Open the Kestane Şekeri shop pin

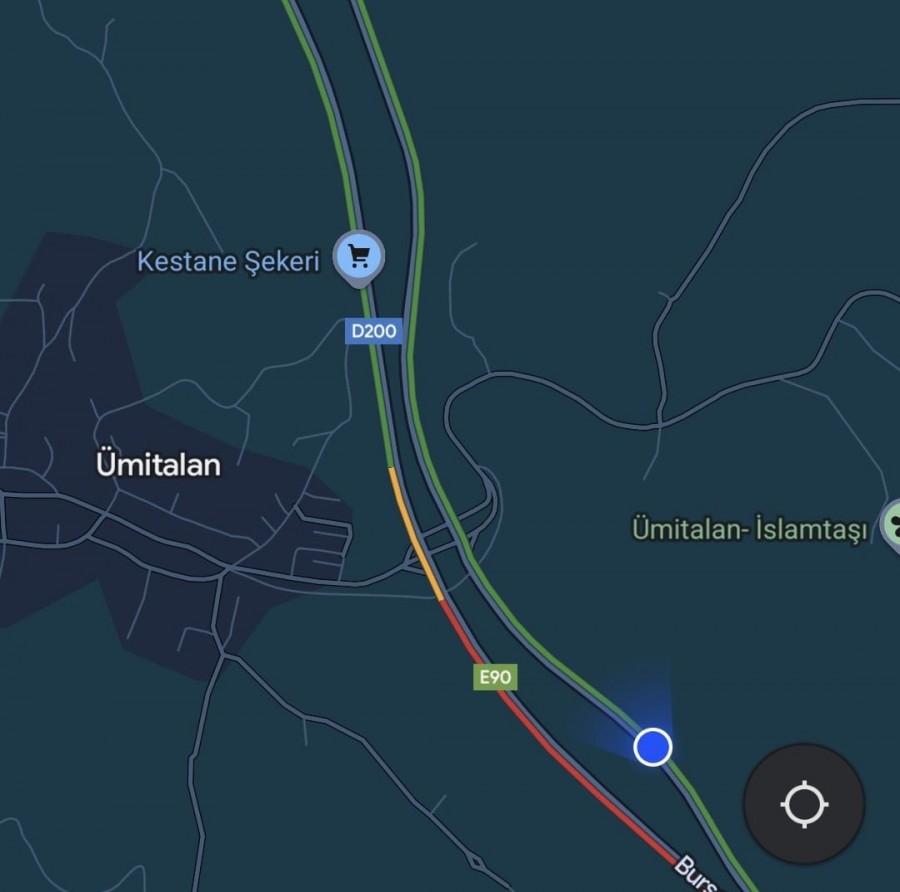click(x=359, y=257)
